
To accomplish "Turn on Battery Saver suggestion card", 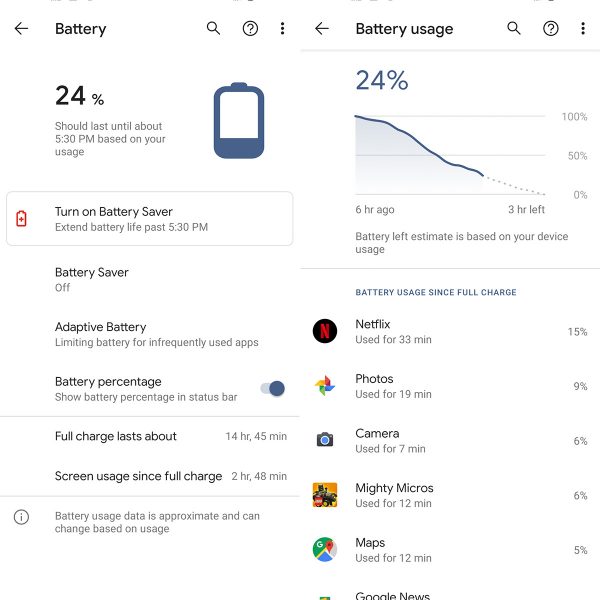I will [x=150, y=219].
